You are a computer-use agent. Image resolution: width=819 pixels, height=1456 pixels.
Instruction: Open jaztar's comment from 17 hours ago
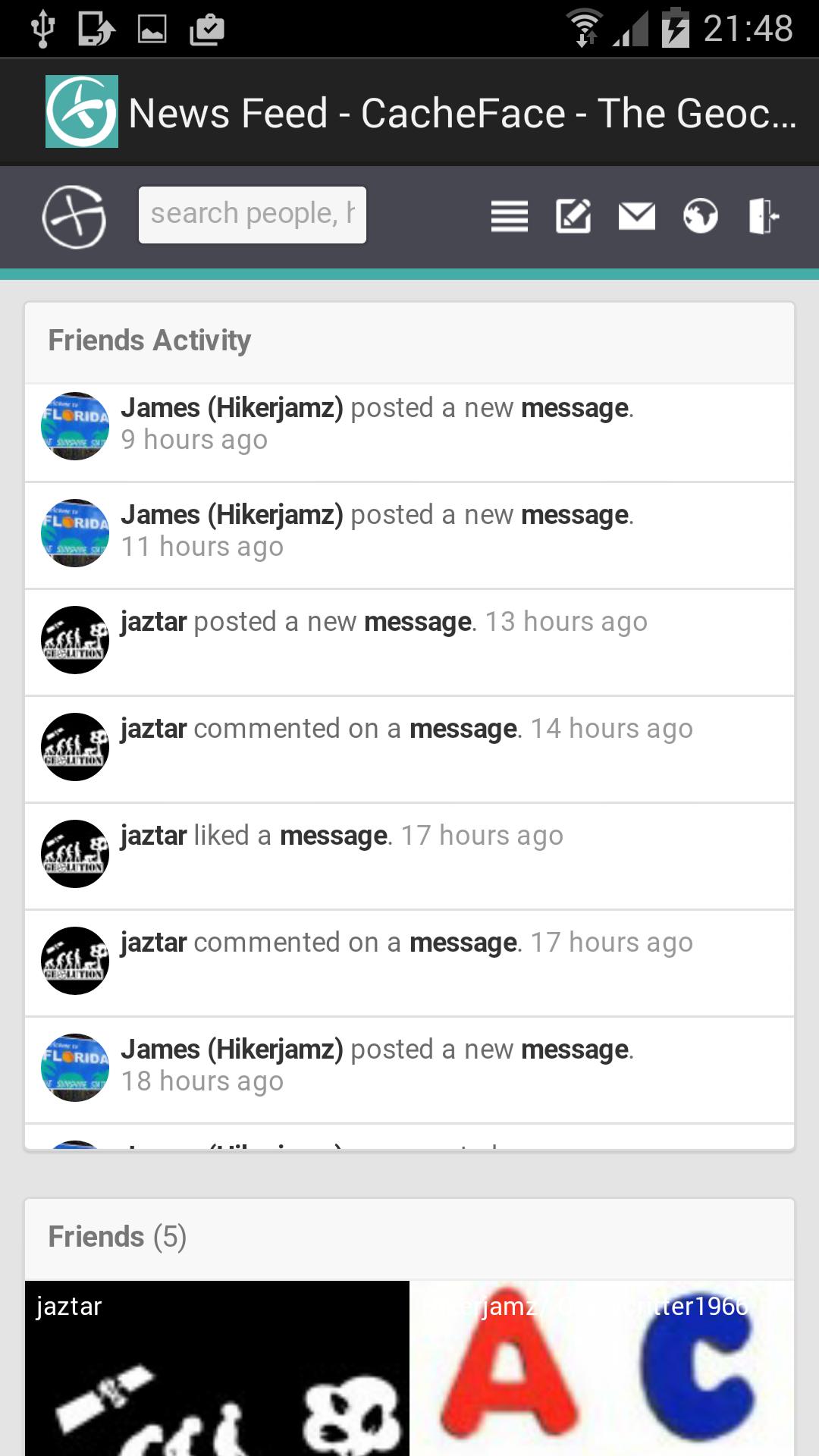pos(463,944)
